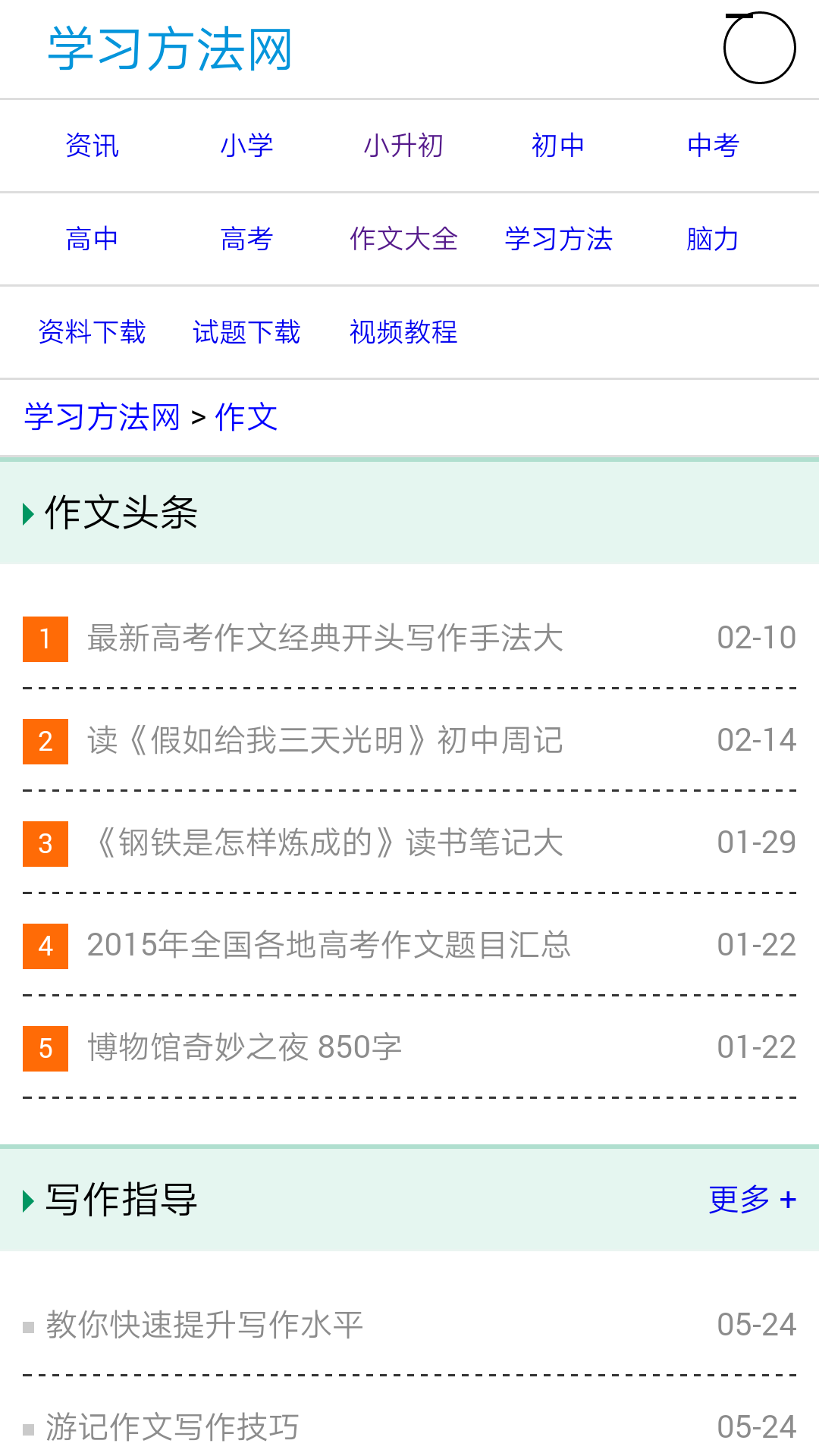Open 作文大全 in the navigation
Image resolution: width=819 pixels, height=1456 pixels.
(x=403, y=239)
